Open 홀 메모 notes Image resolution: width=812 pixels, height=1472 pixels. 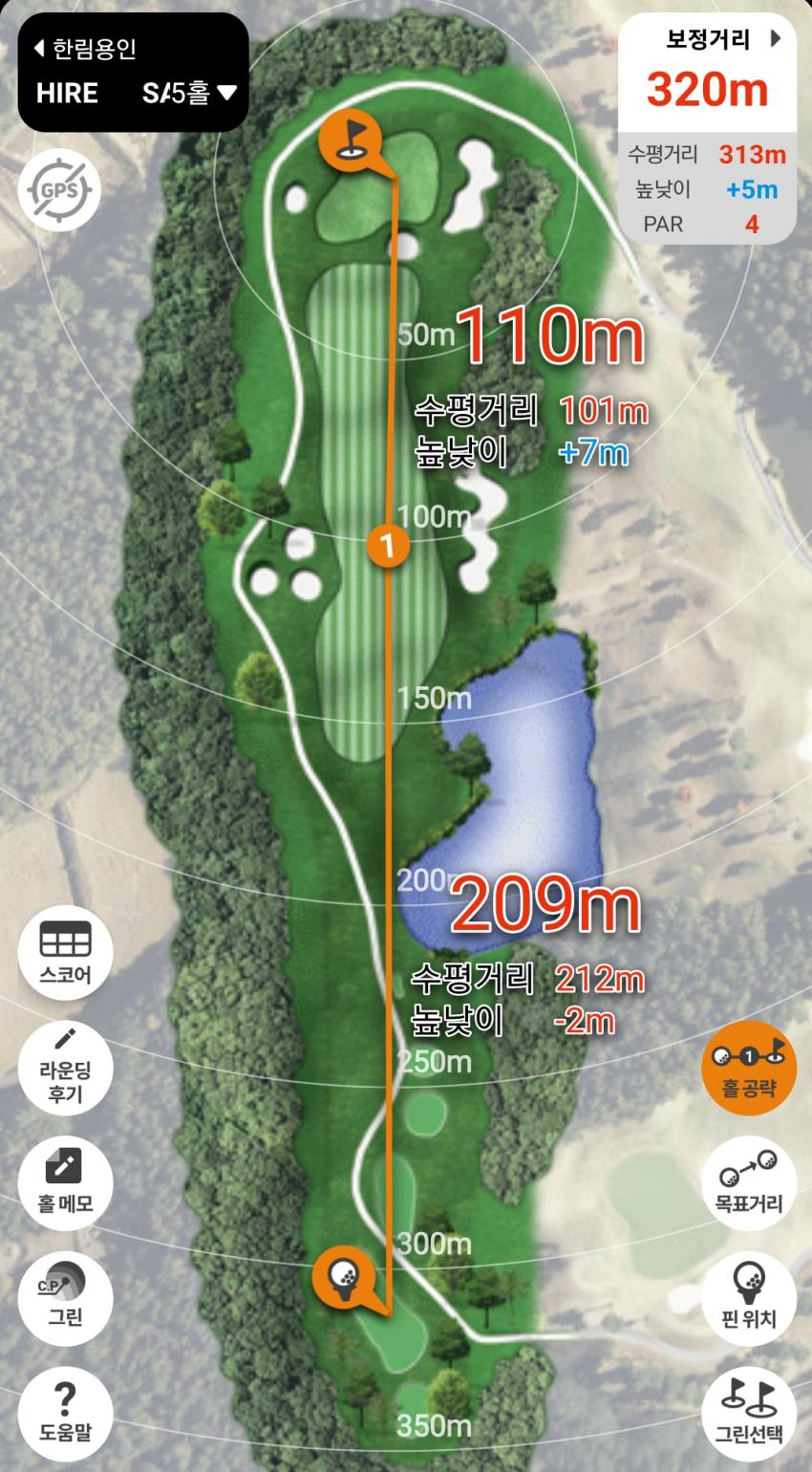65,1182
